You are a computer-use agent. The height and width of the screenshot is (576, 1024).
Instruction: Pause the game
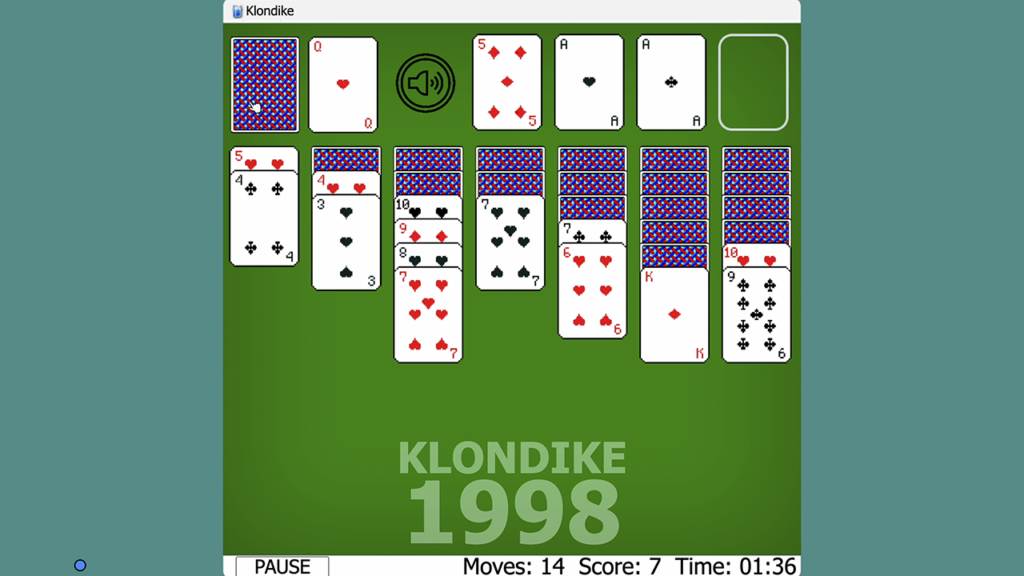(x=282, y=566)
